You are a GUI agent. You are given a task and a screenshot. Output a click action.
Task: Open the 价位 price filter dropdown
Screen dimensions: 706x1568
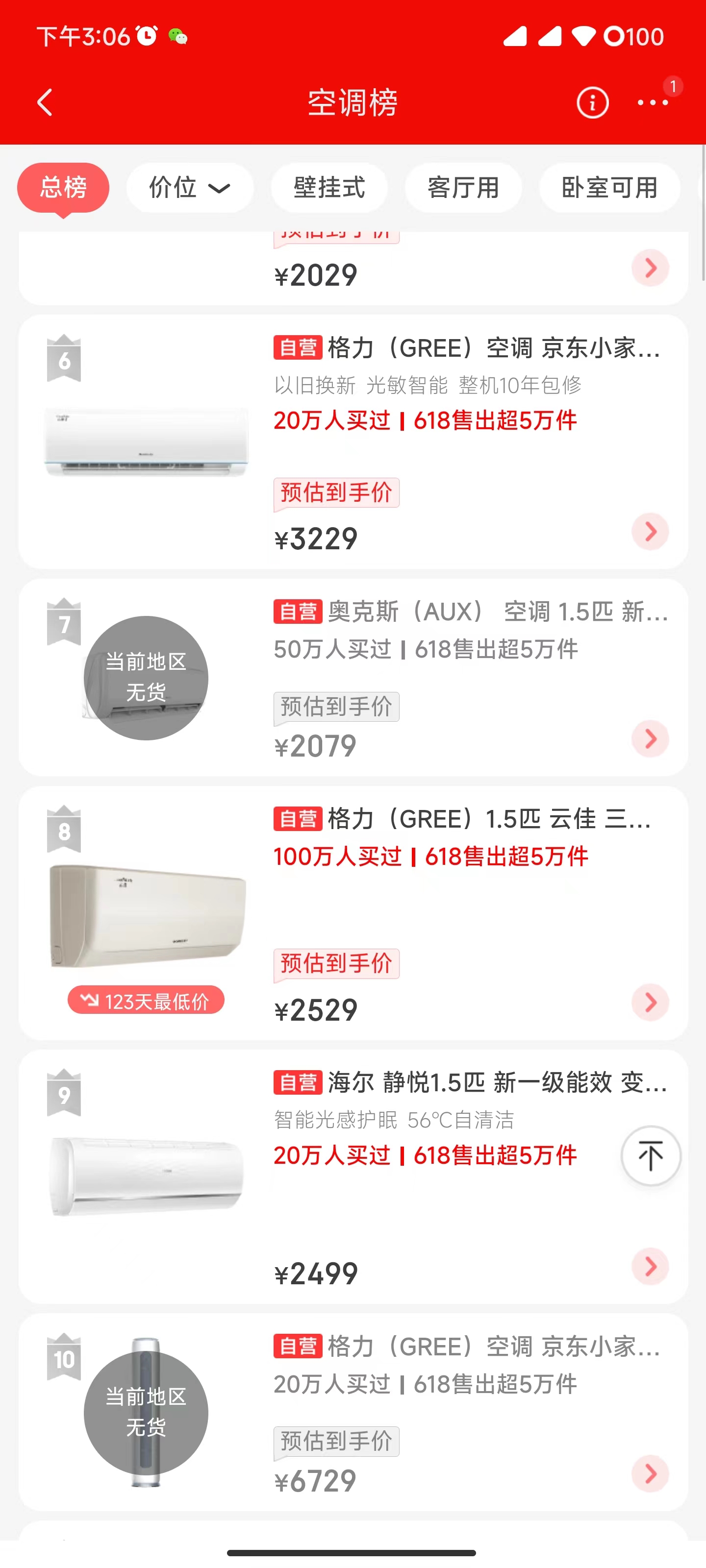pos(189,188)
